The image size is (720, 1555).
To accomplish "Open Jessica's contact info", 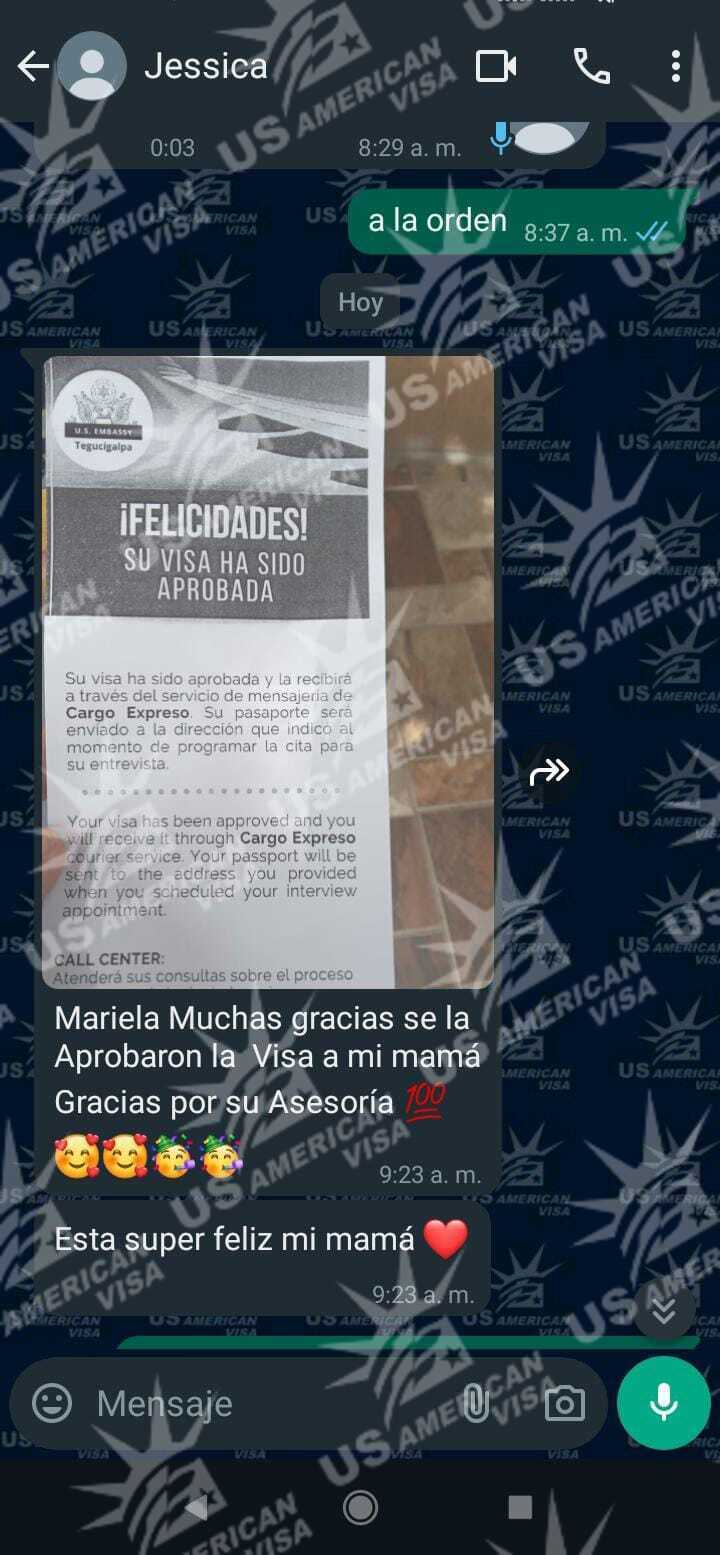I will click(206, 67).
